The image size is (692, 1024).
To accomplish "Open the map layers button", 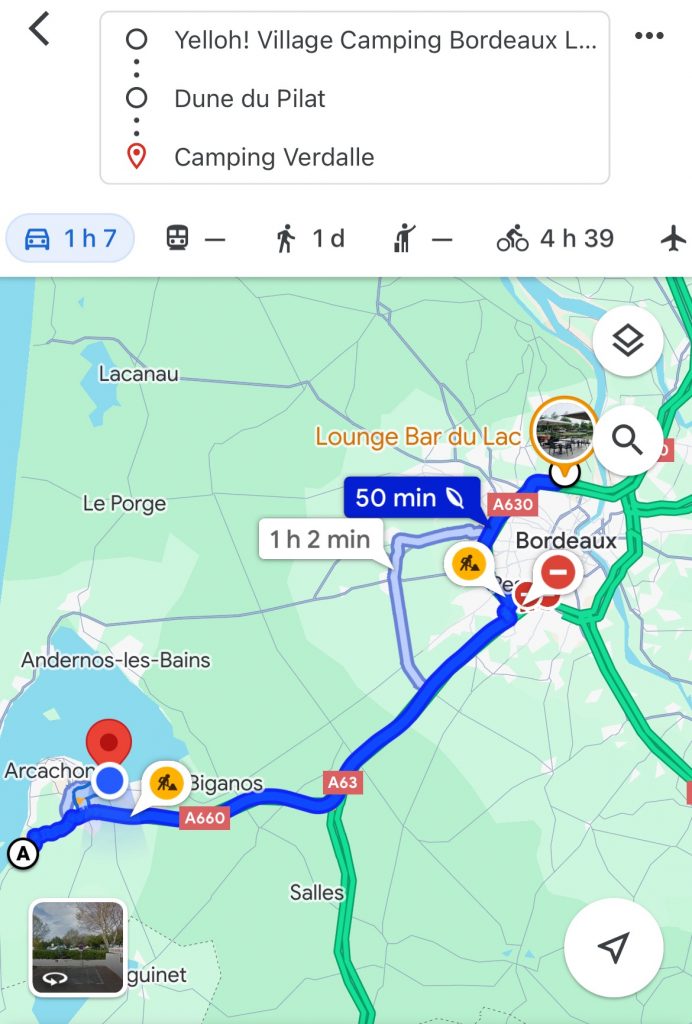I will point(627,342).
